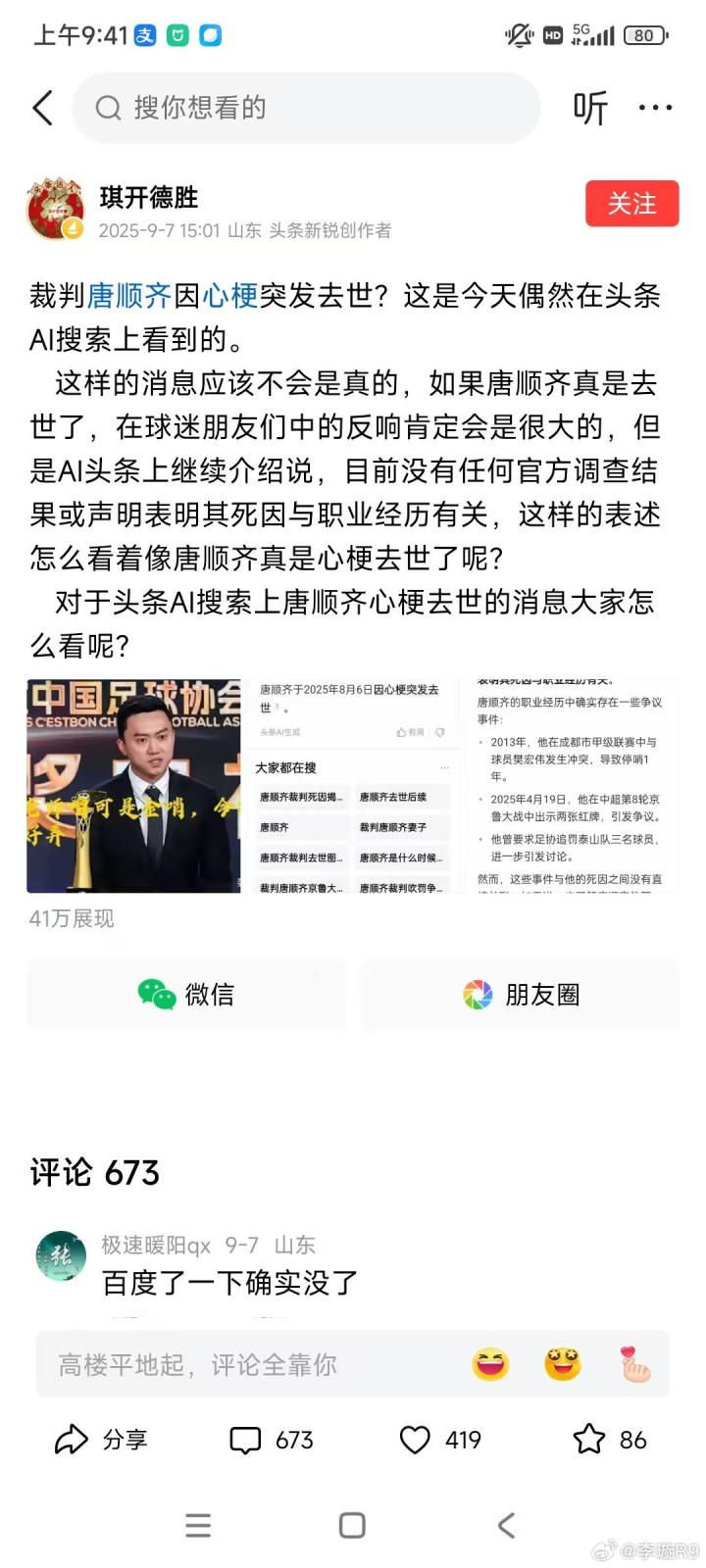Viewport: 706px width, 1568px height.
Task: View the first photo of the referee
Action: click(134, 786)
